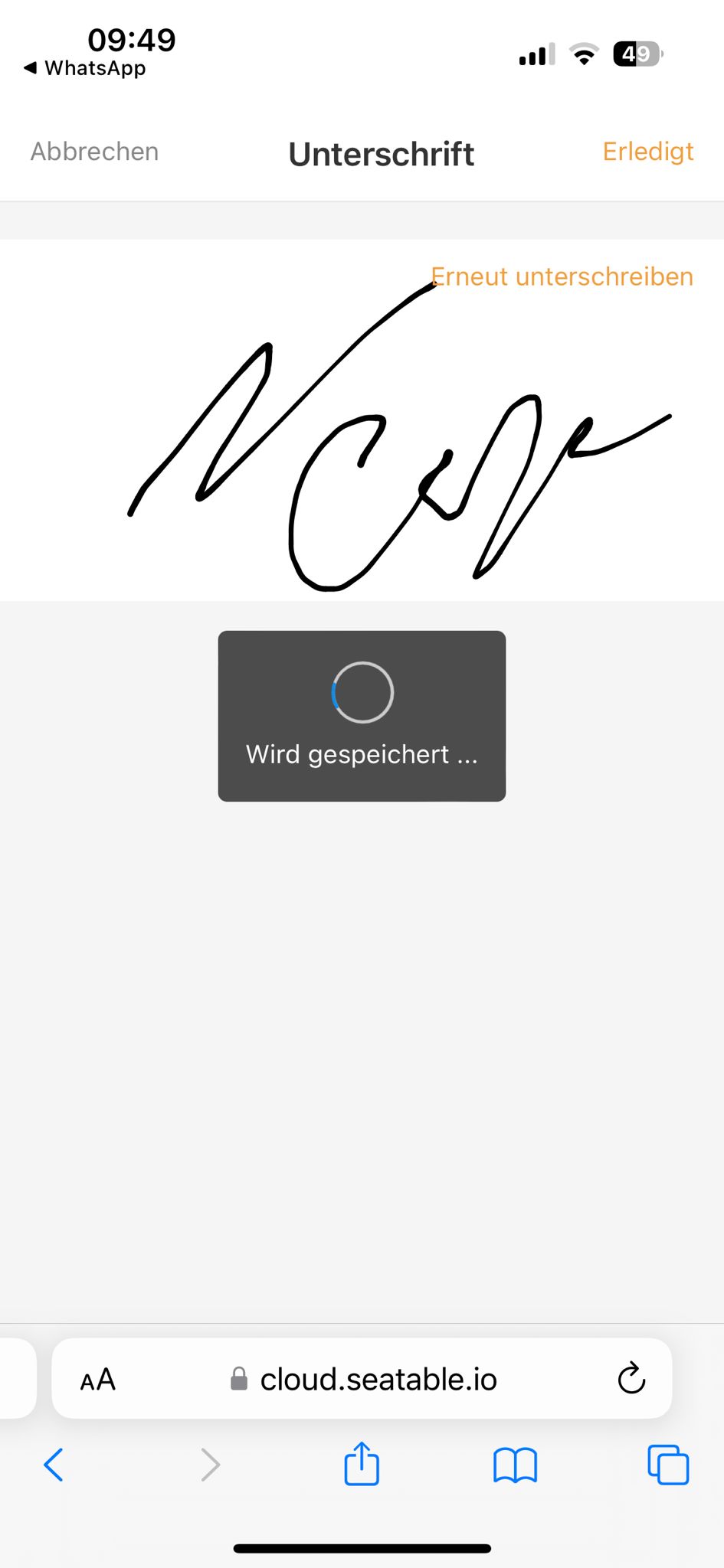
Task: Reload the page
Action: tap(631, 1379)
